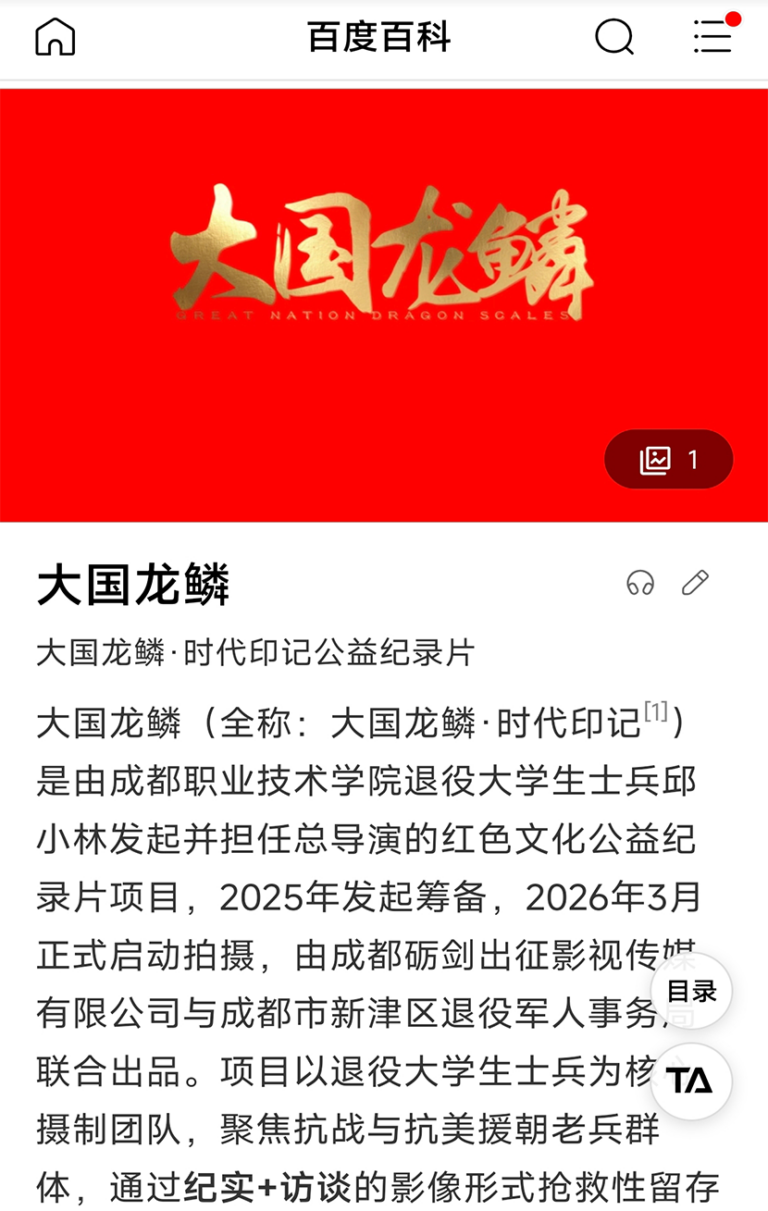The image size is (768, 1211).
Task: View the 大国龙鳞 banner image
Action: point(383,260)
